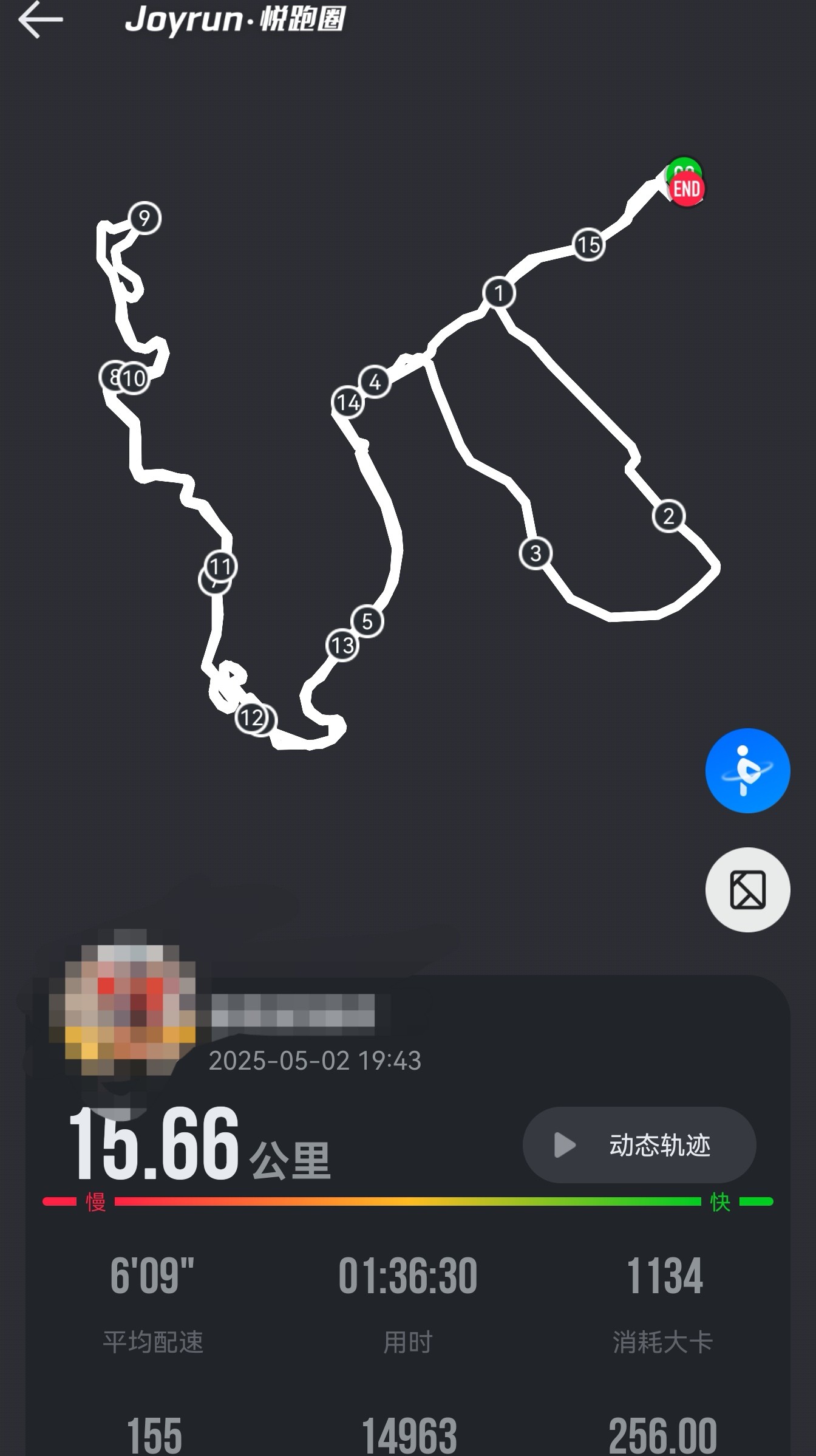Play the 动态轨迹 dynamic track
The image size is (816, 1456).
[639, 1144]
